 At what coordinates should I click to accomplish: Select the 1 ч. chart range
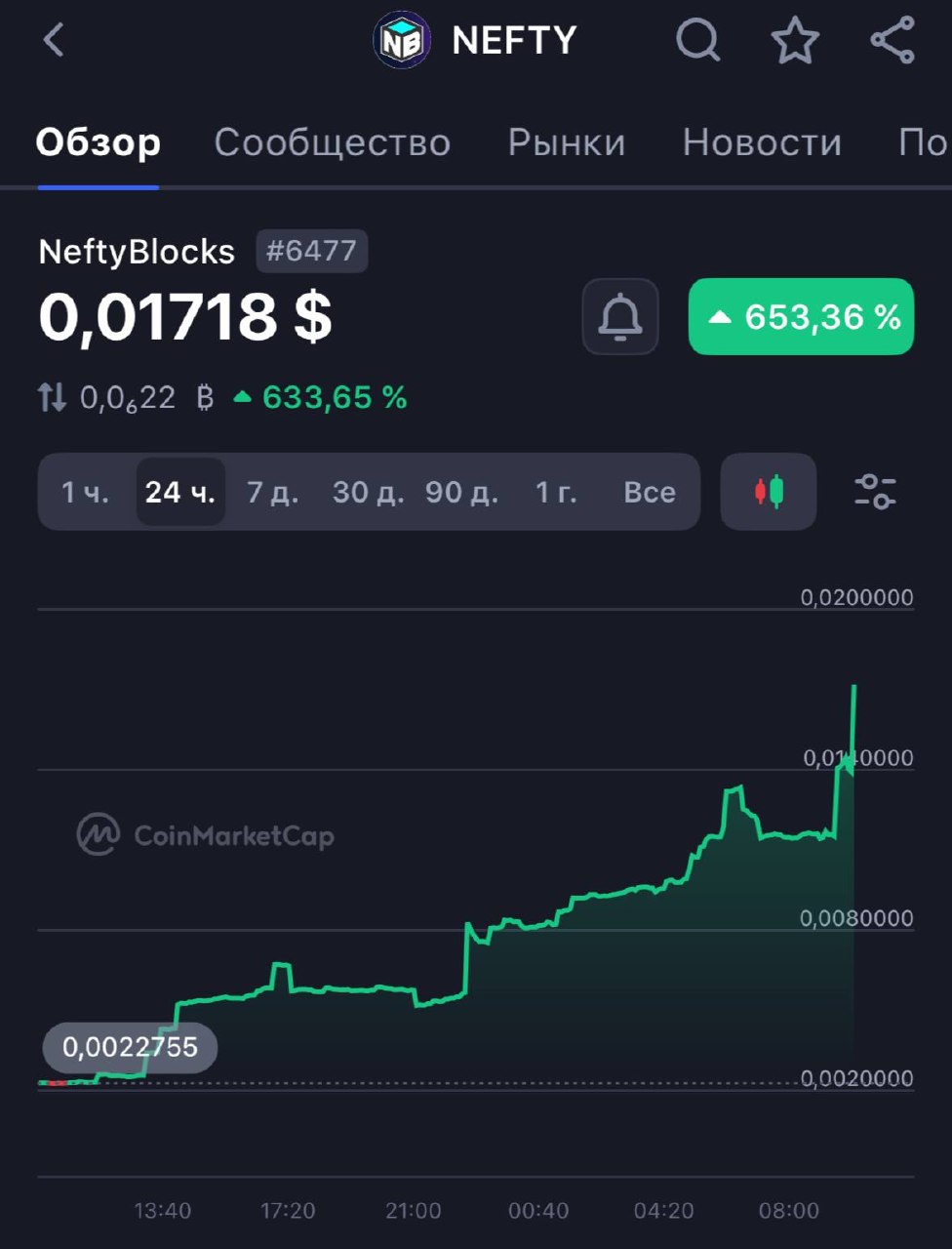click(85, 492)
